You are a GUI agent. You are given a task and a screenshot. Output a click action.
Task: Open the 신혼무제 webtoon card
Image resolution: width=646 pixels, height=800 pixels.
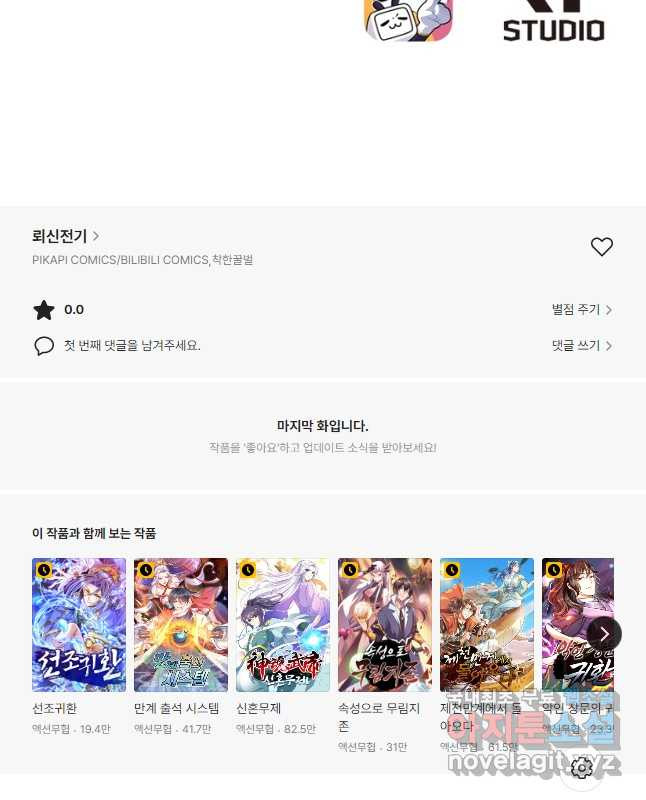coord(283,625)
